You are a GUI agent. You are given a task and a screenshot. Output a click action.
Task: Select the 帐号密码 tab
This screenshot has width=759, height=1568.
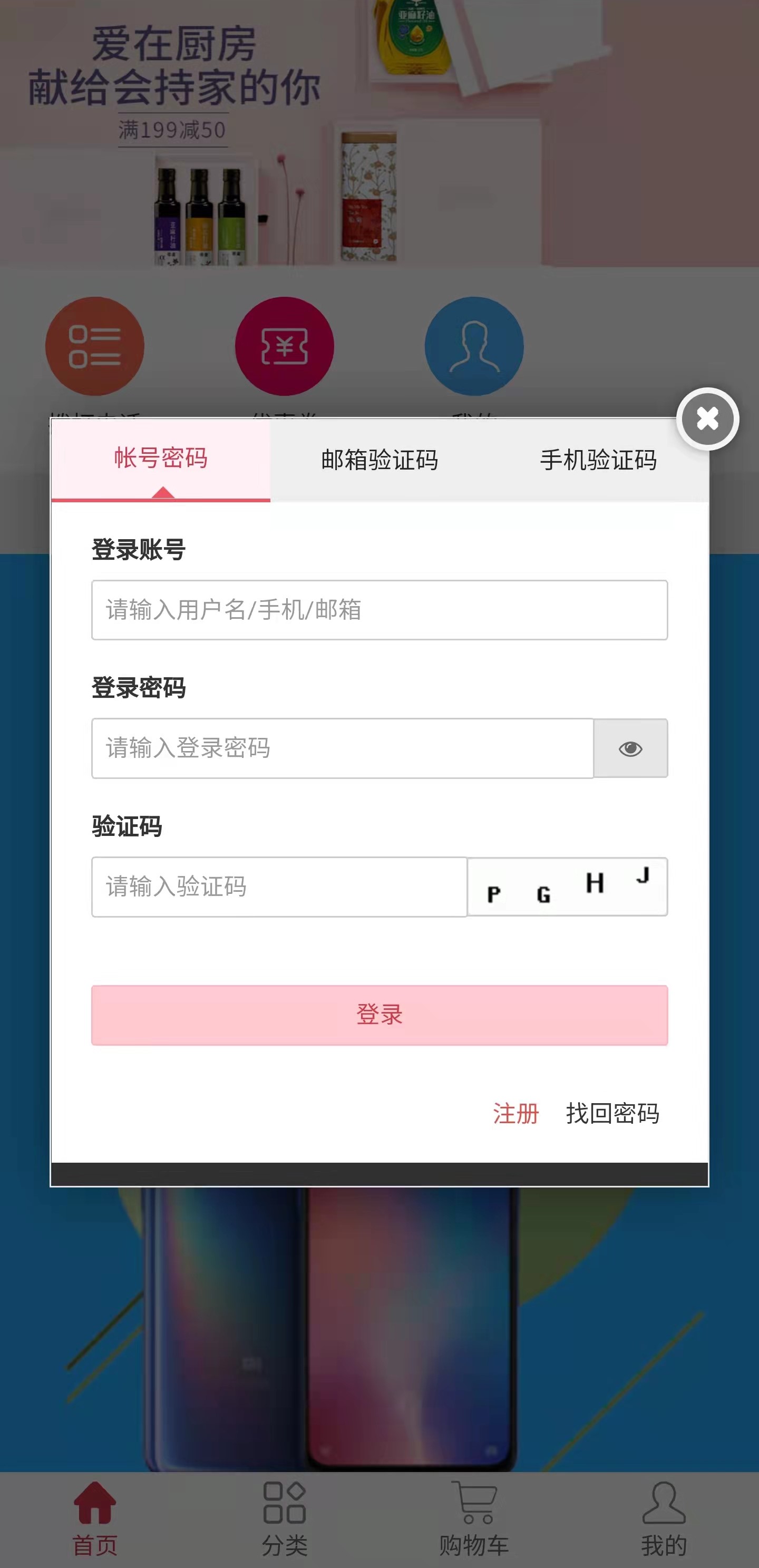[x=161, y=459]
